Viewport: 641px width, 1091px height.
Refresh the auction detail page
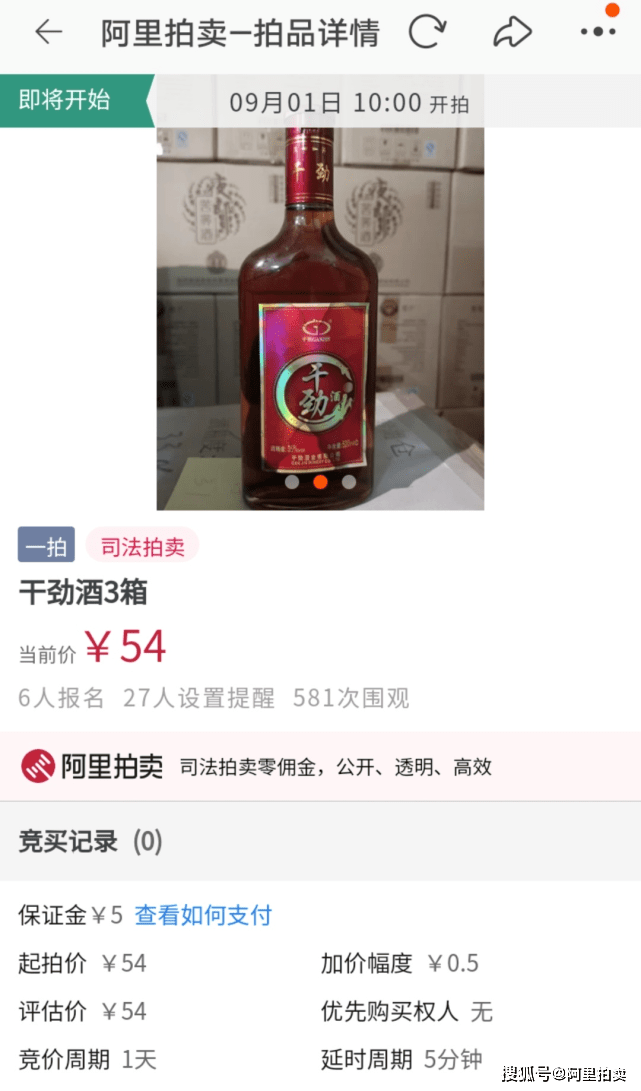(x=427, y=33)
